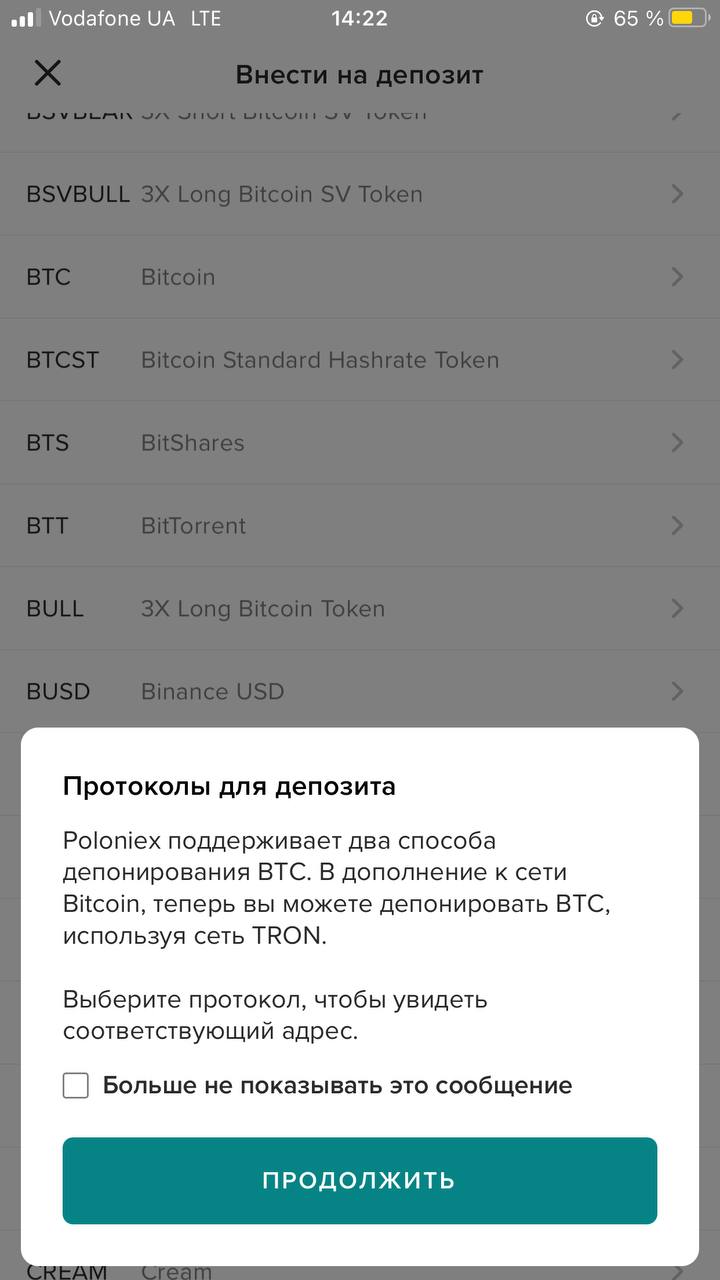Image resolution: width=720 pixels, height=1280 pixels.
Task: Select BULL 3X Long Bitcoin Token
Action: click(x=360, y=609)
